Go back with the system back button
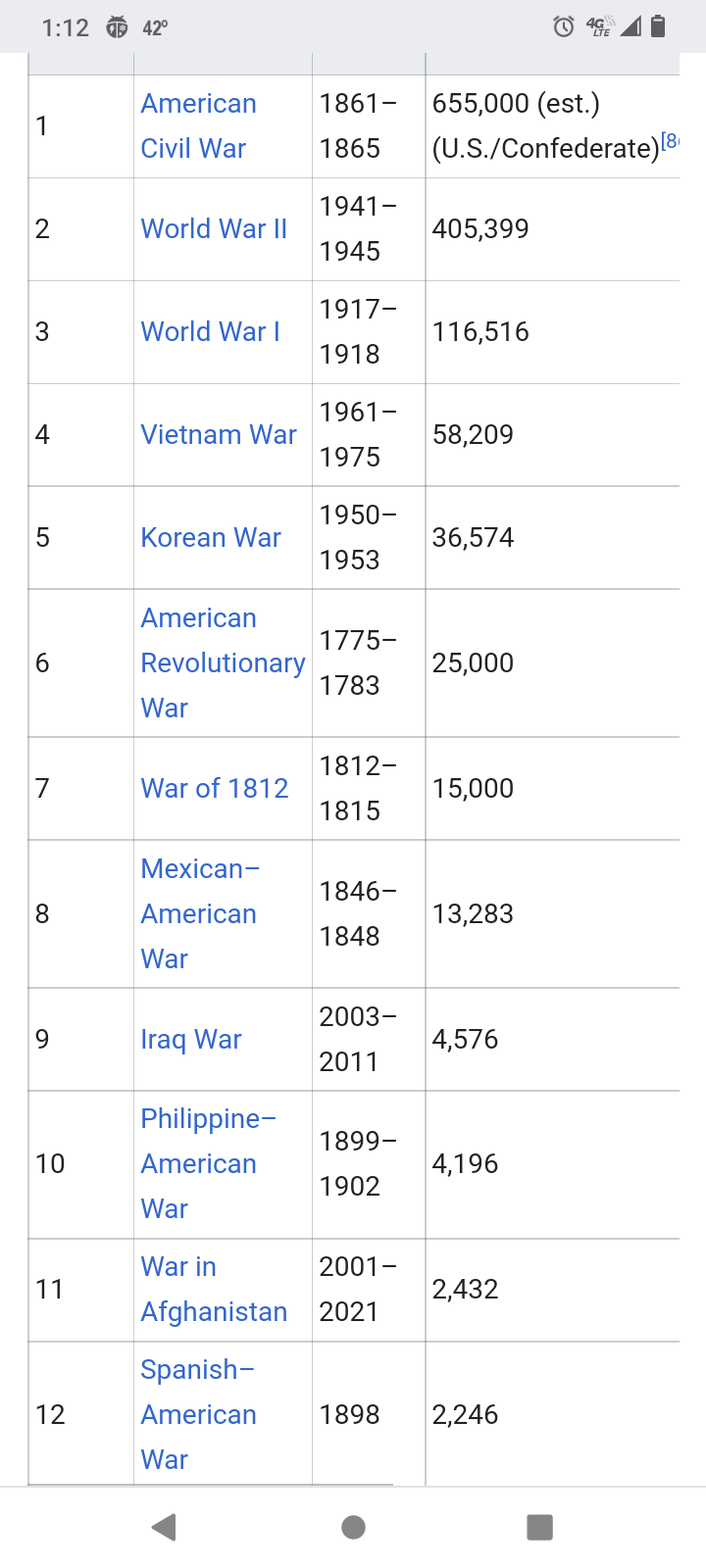 pyautogui.click(x=165, y=1527)
